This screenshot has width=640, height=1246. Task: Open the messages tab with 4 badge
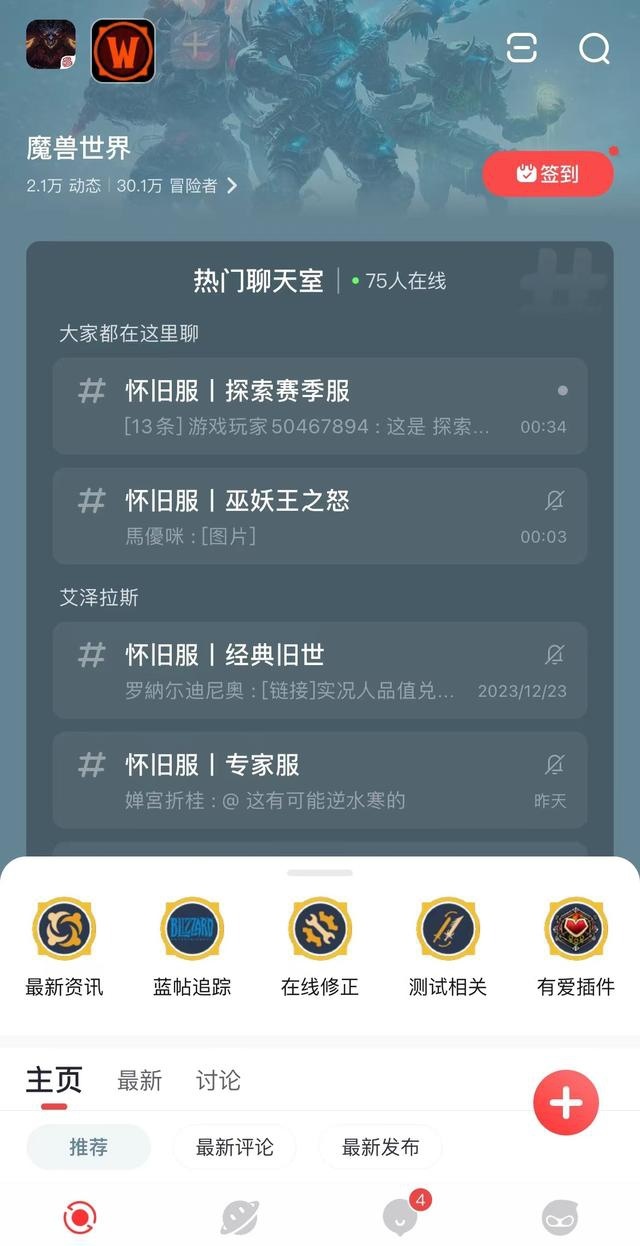(402, 1215)
